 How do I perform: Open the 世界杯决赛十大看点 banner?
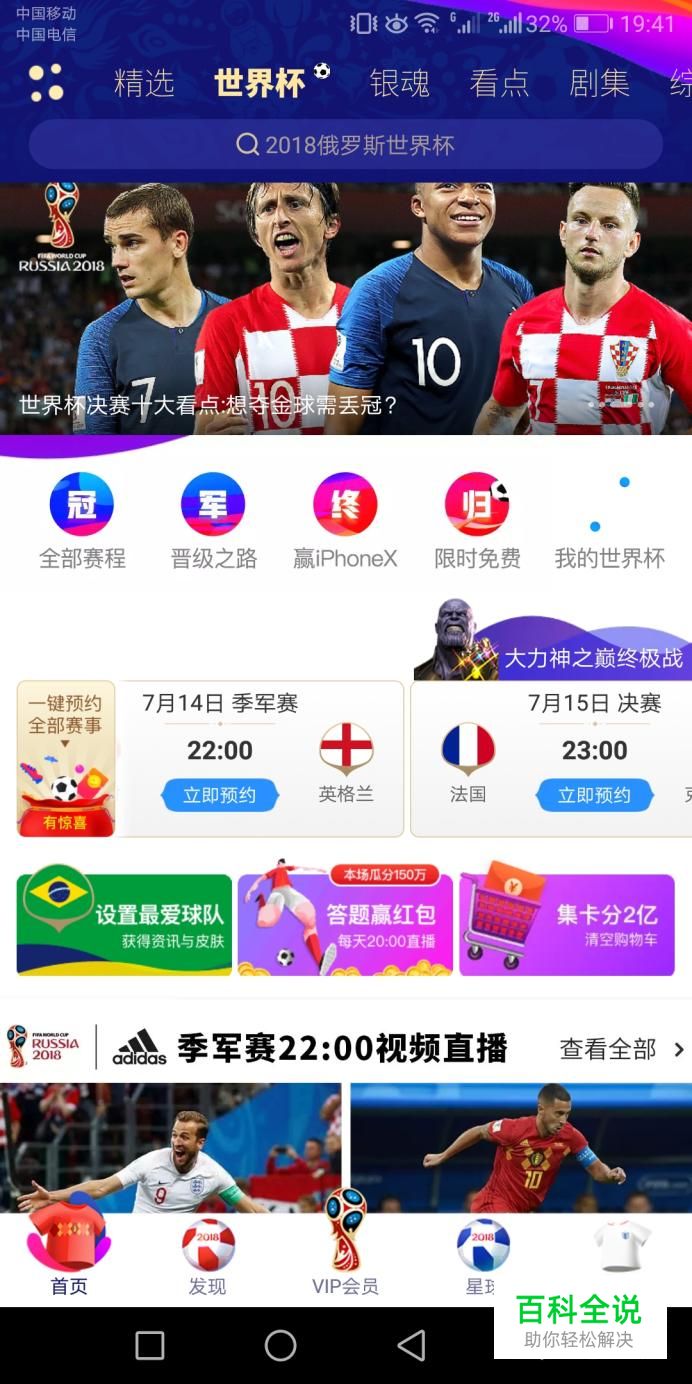pyautogui.click(x=345, y=310)
